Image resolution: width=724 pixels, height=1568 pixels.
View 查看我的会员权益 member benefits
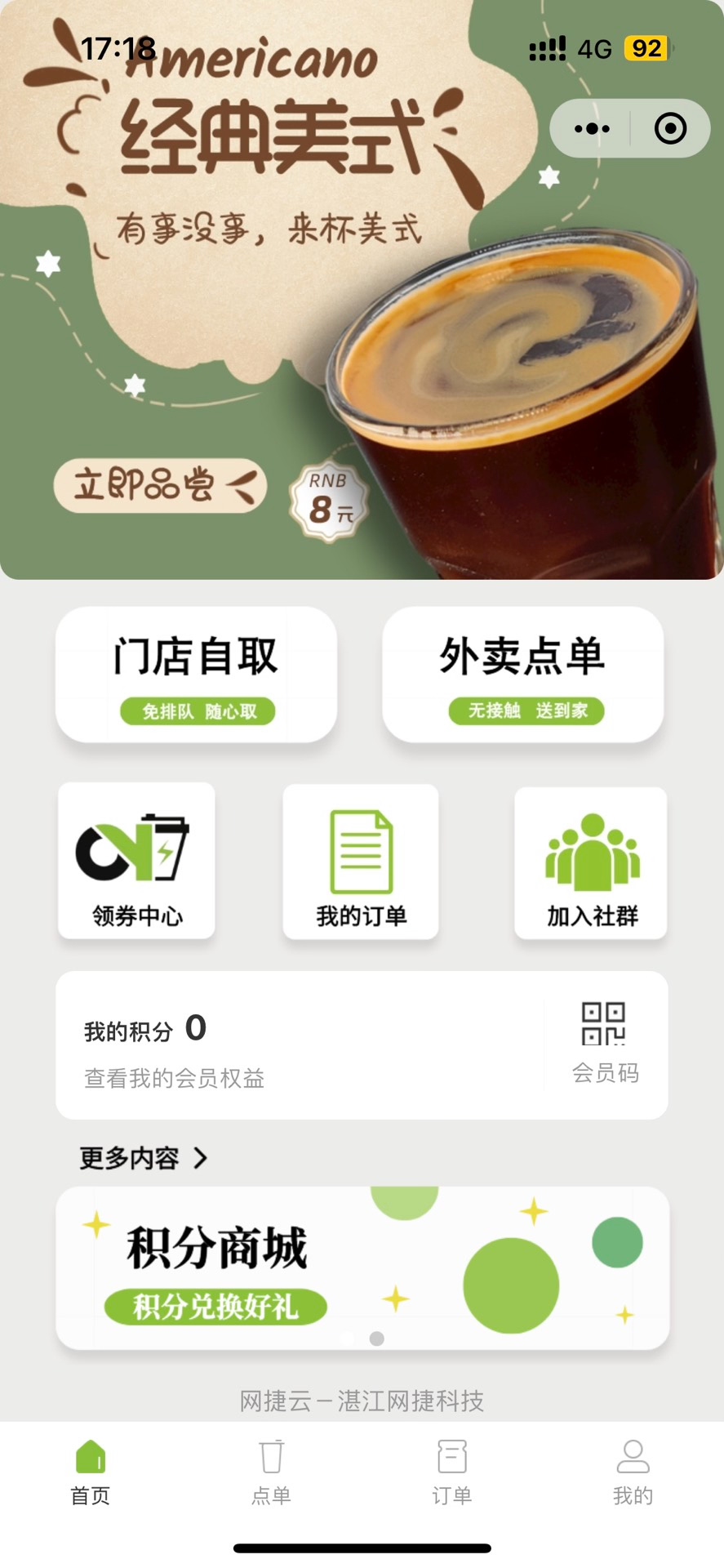click(175, 1078)
